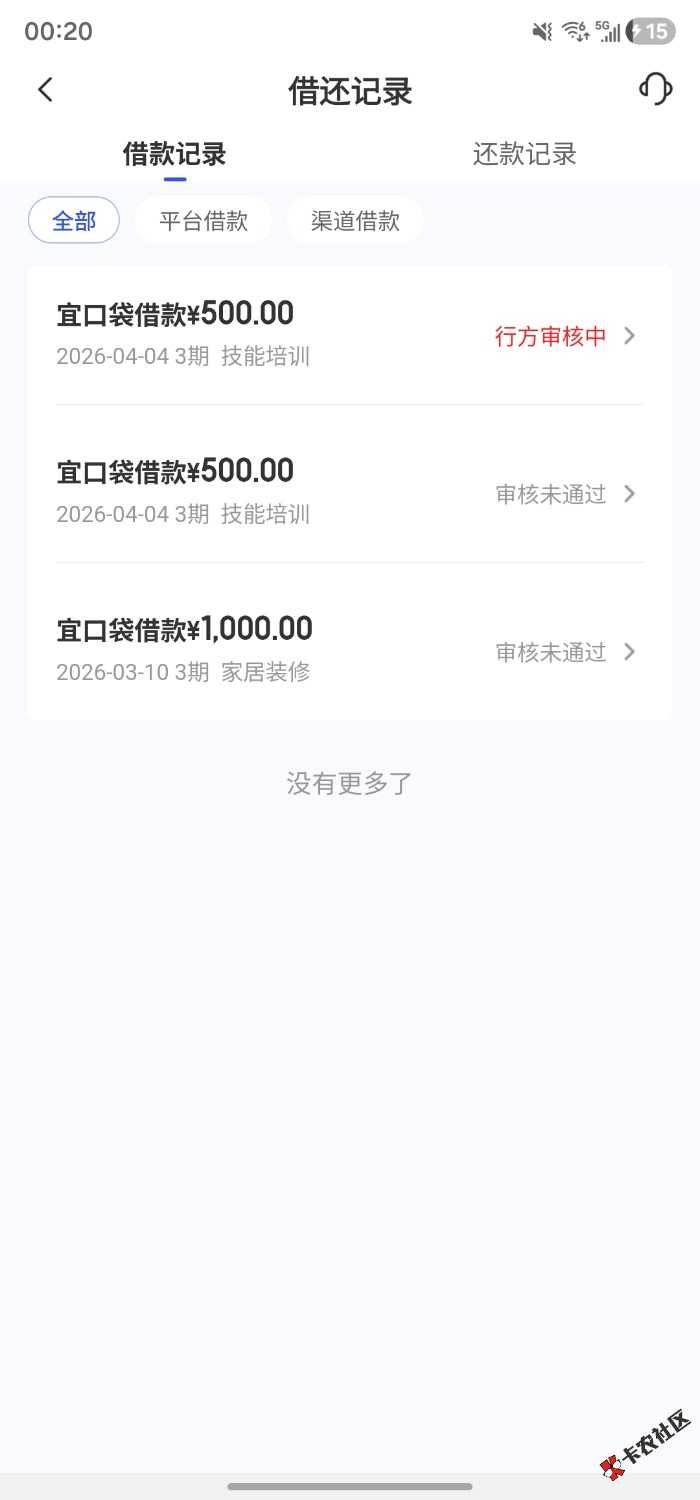View the ¥1,000.00 家居装修 loan record
The height and width of the screenshot is (1500, 700).
point(350,649)
